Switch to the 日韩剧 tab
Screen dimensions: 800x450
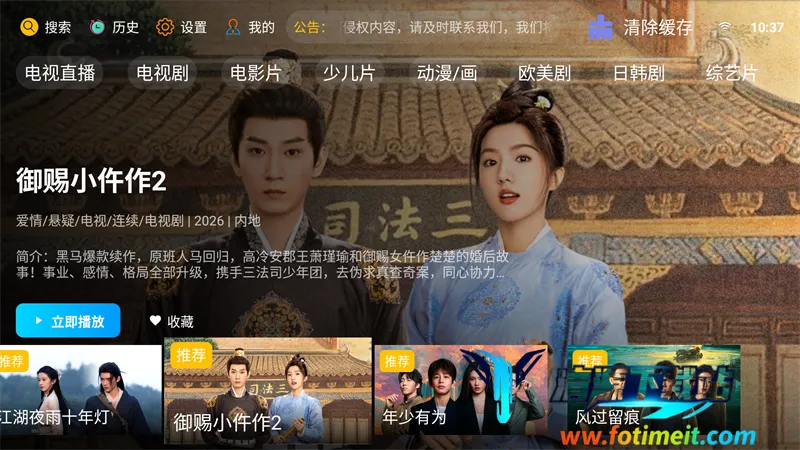point(638,73)
